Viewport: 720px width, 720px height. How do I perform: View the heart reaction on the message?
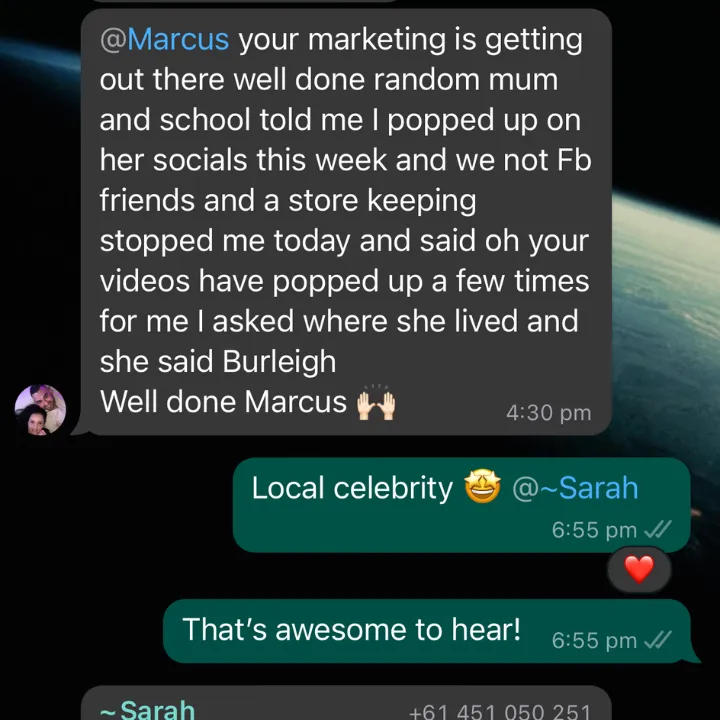(639, 570)
